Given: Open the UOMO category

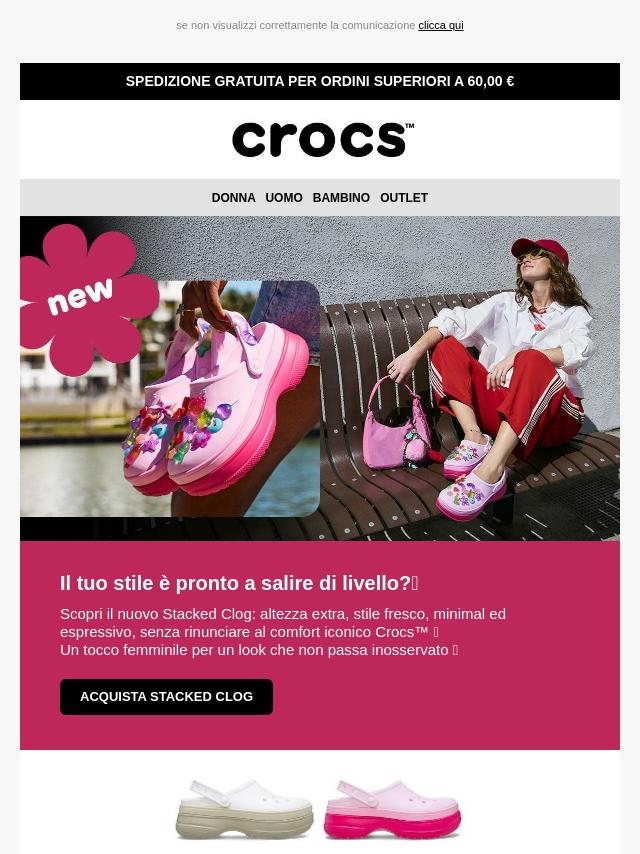Looking at the screenshot, I should pyautogui.click(x=283, y=198).
